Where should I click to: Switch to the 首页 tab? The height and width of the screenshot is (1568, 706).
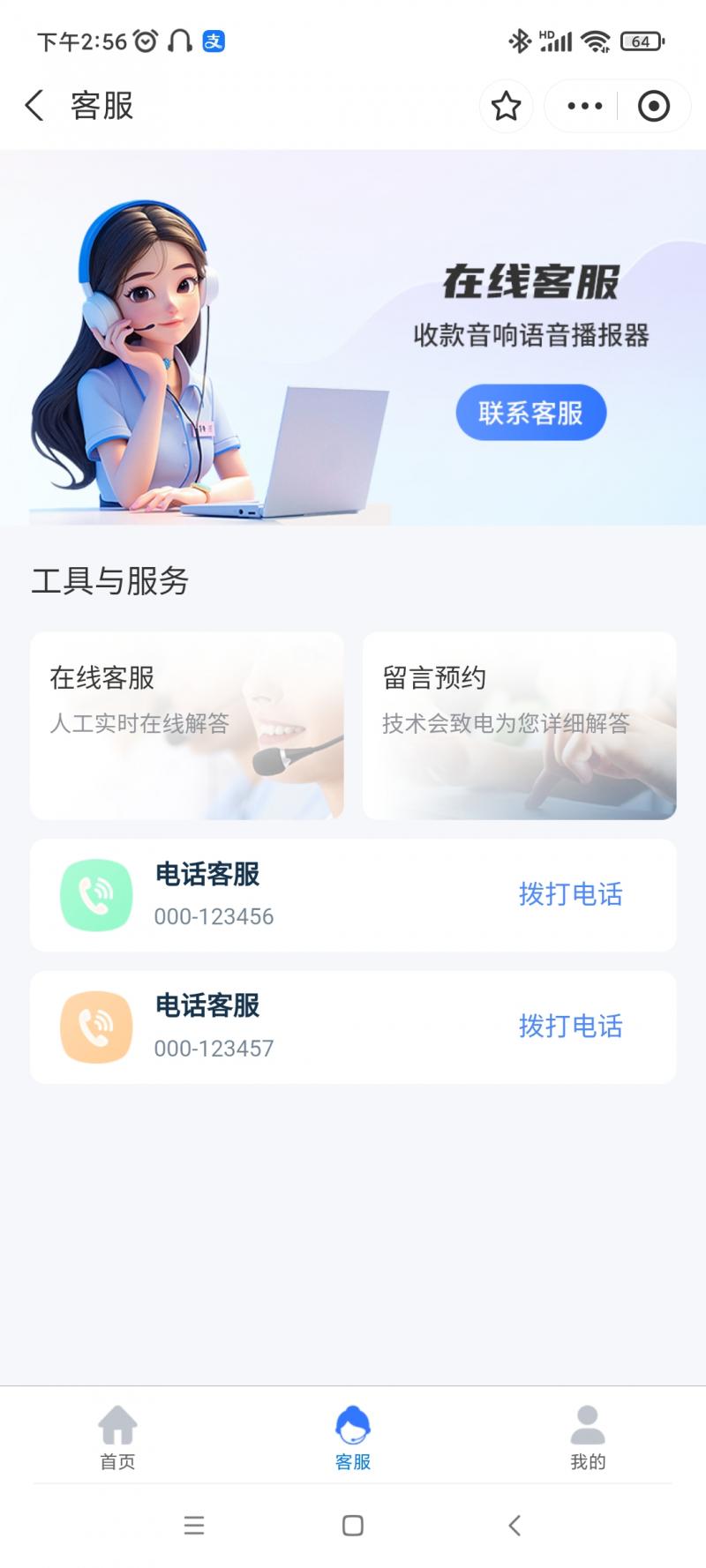[x=117, y=1437]
